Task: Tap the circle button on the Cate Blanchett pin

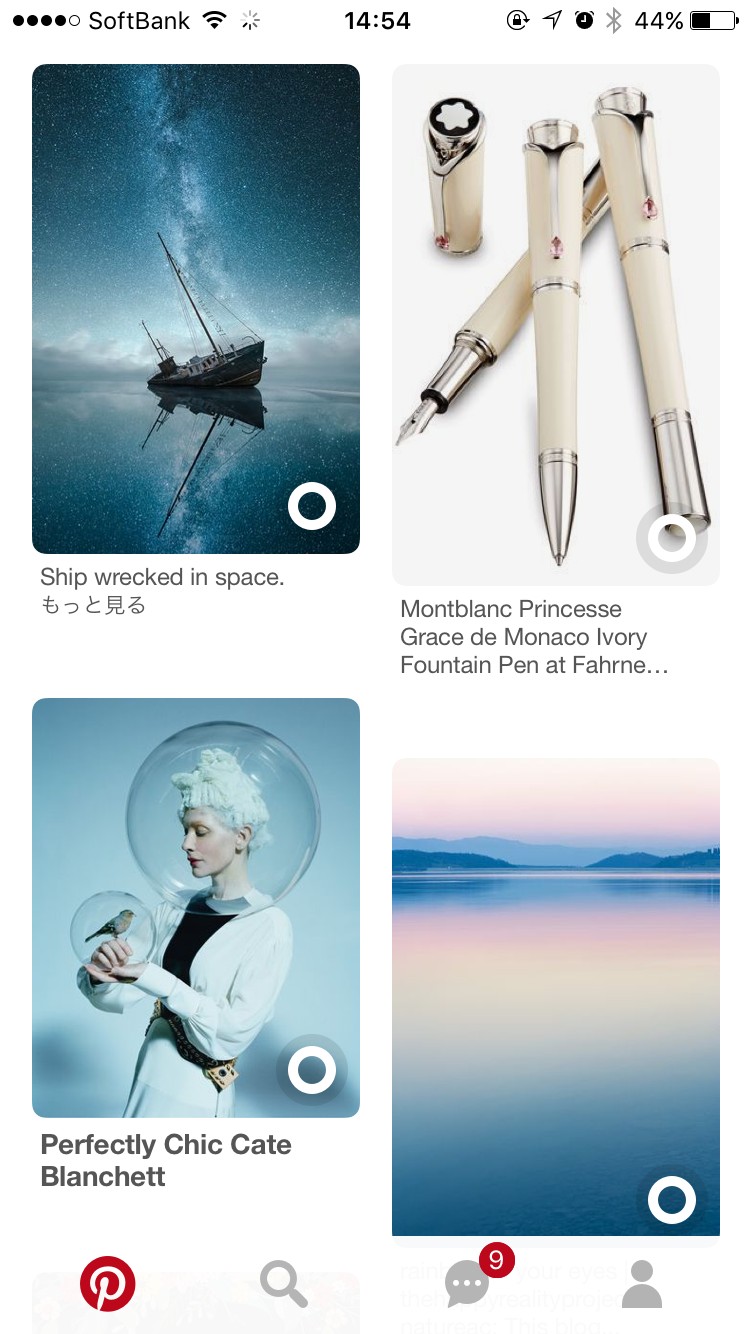Action: (312, 1070)
